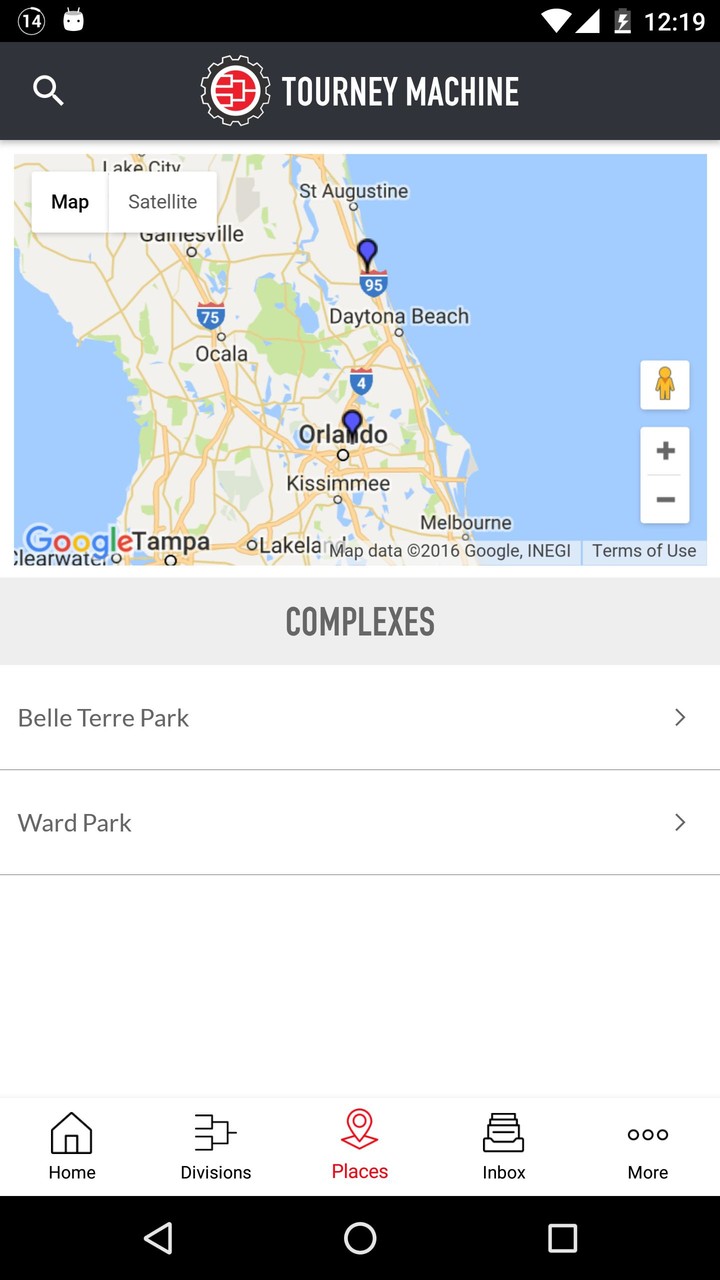The image size is (720, 1280).
Task: Zoom out on the map
Action: pos(665,499)
